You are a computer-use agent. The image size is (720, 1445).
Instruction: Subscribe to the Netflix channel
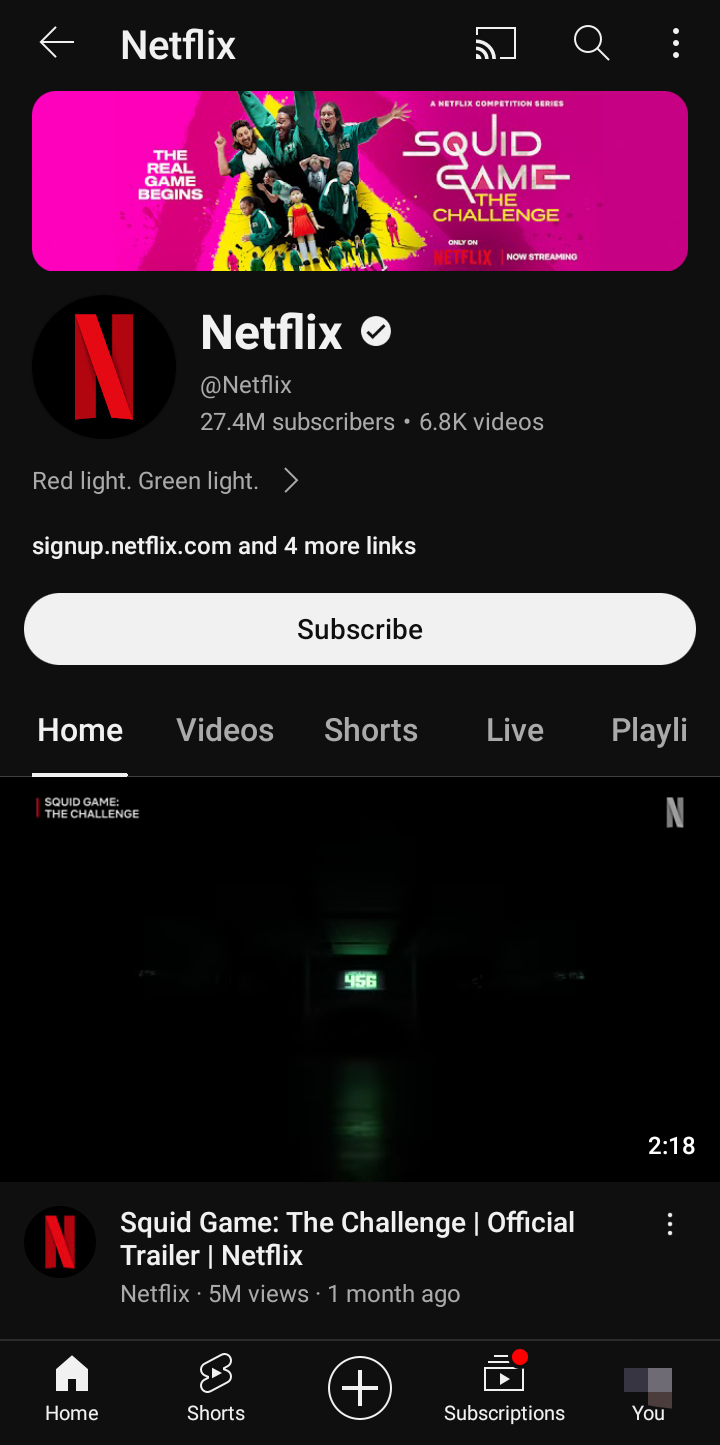pyautogui.click(x=360, y=629)
